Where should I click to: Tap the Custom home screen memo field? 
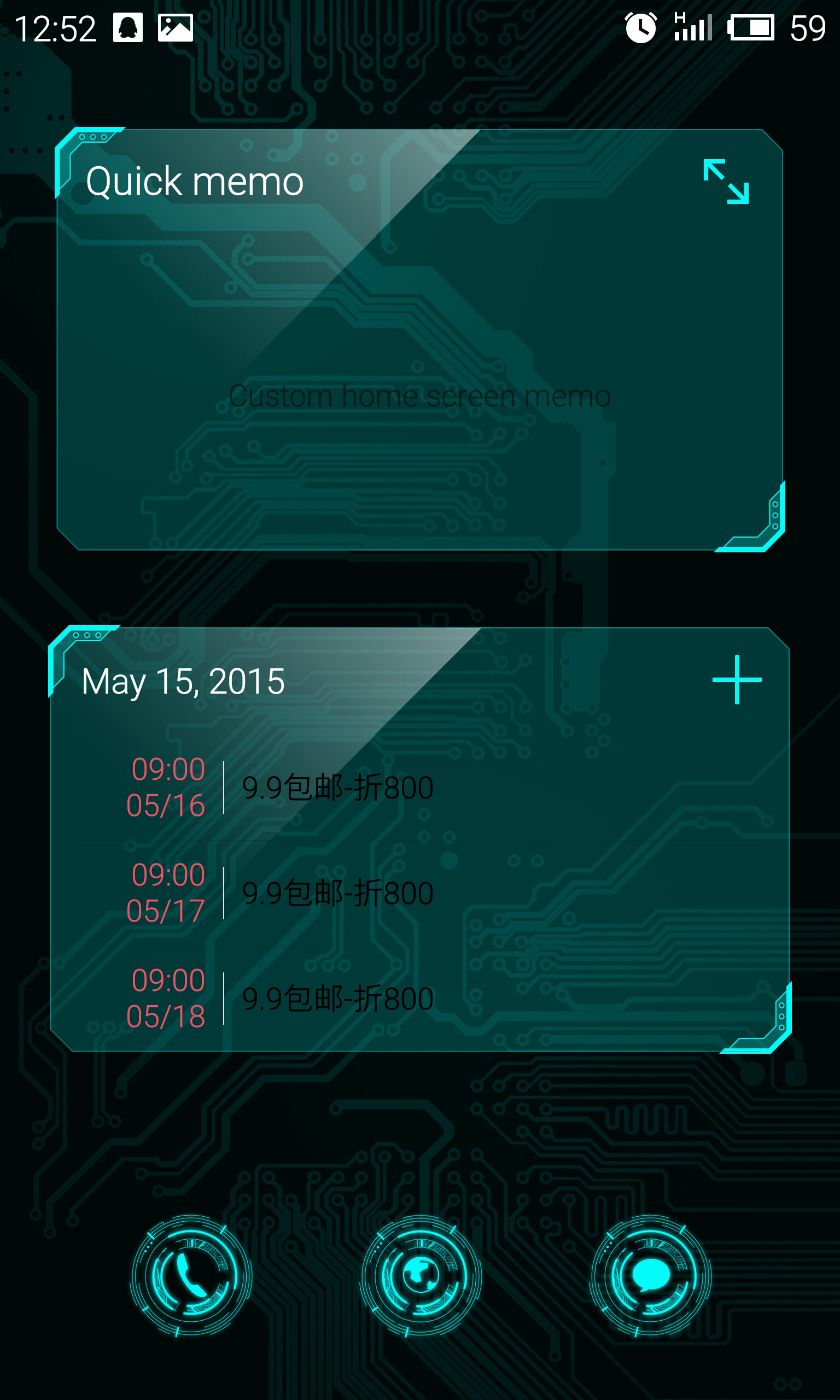[419, 395]
